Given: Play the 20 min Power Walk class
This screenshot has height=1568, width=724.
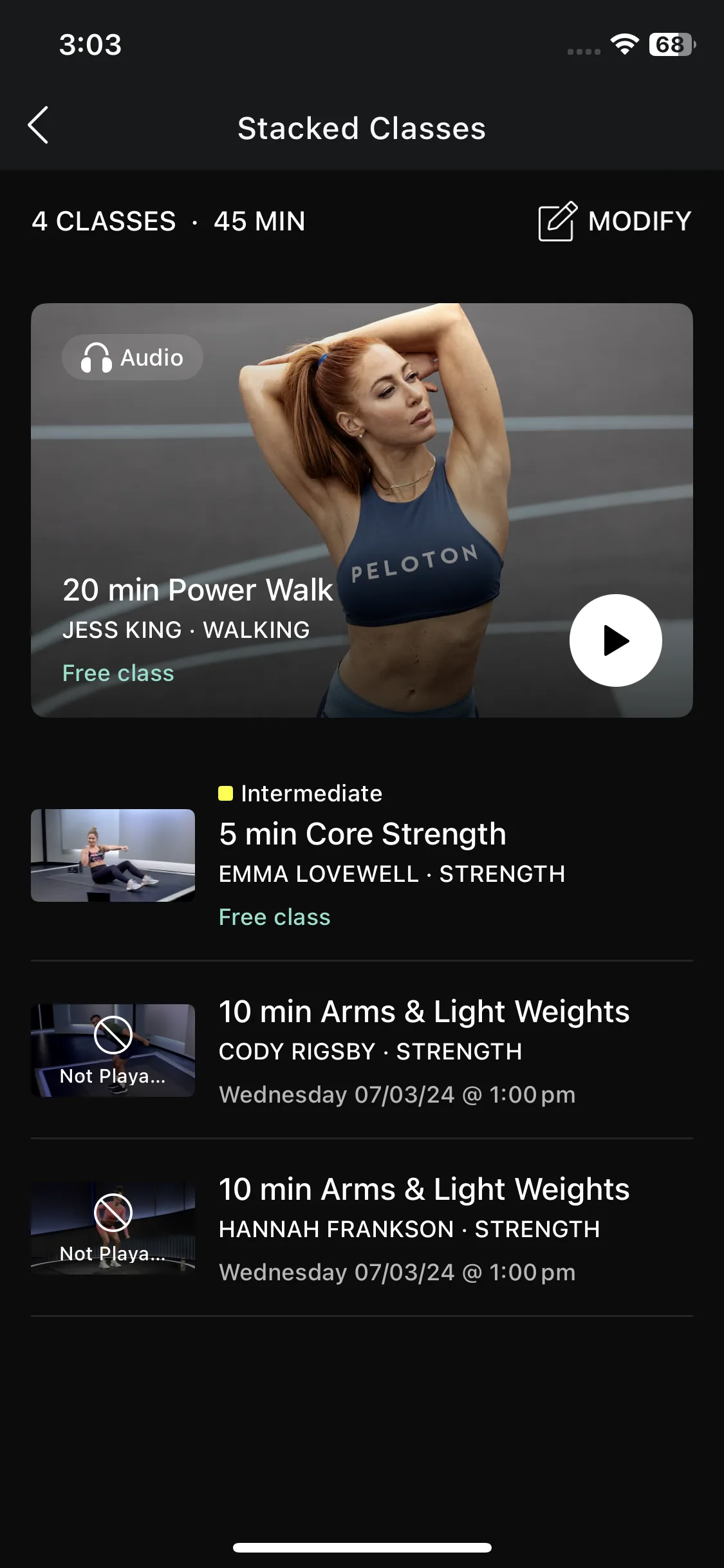Looking at the screenshot, I should click(x=615, y=640).
